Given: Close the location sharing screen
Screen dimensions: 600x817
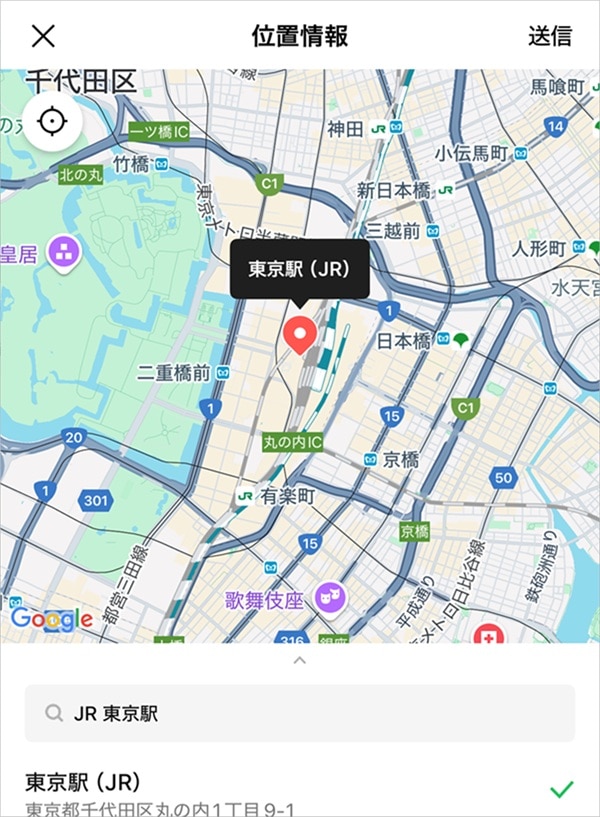Looking at the screenshot, I should click(x=43, y=36).
